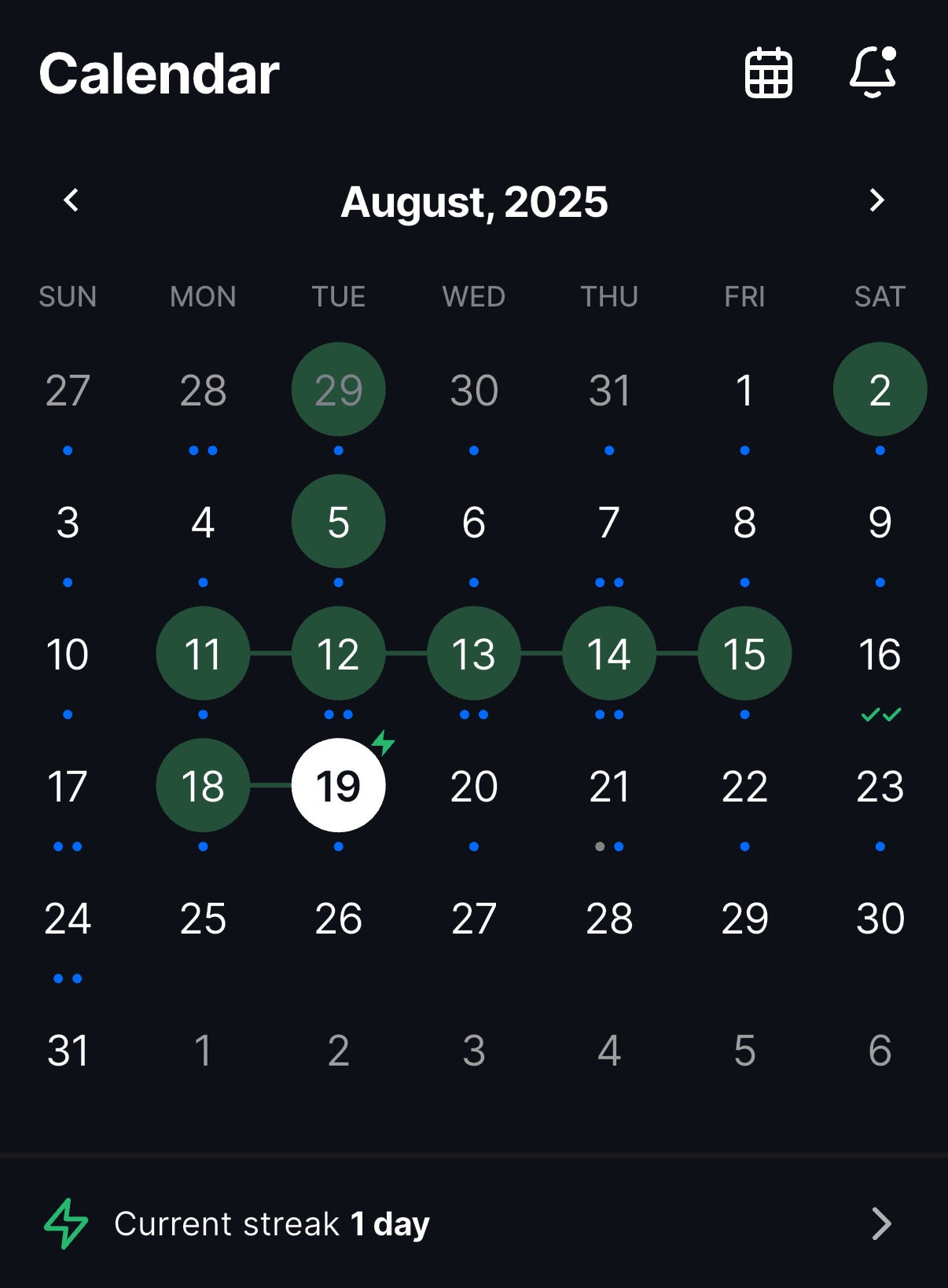948x1288 pixels.
Task: Select August 24 on the calendar
Action: pos(68,919)
